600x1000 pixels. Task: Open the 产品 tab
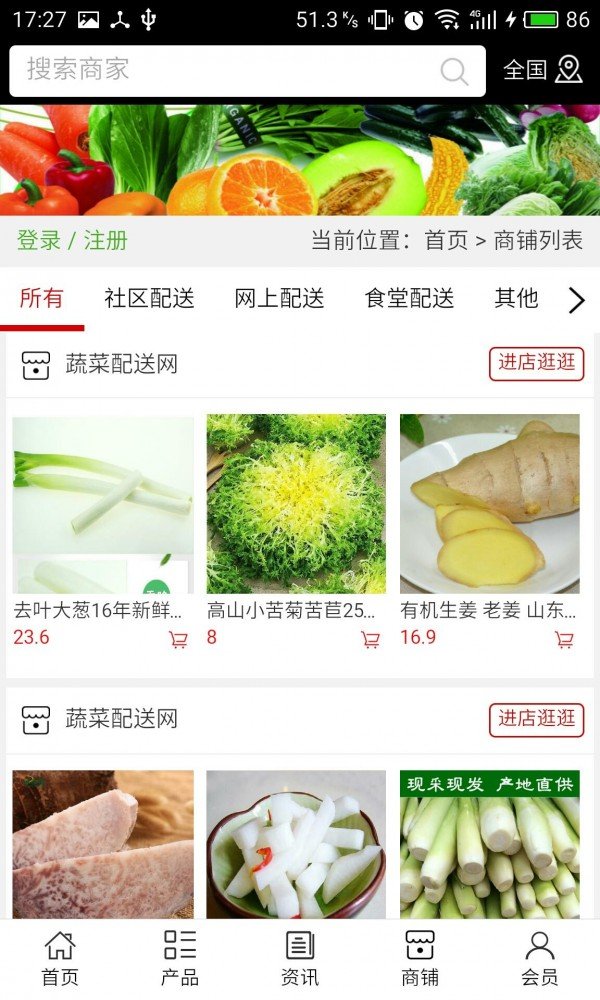[x=180, y=958]
